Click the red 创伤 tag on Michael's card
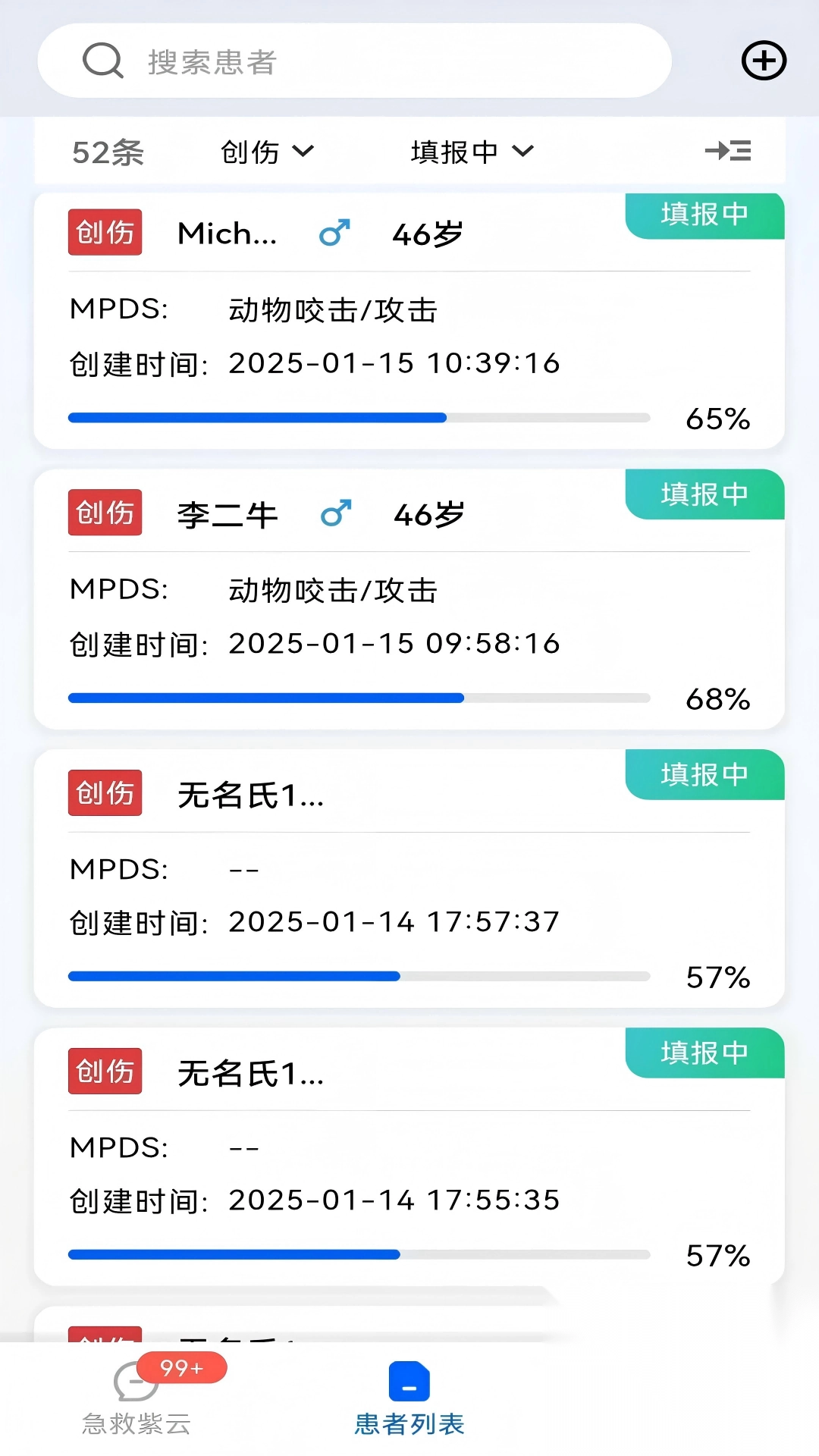This screenshot has width=819, height=1456. (104, 233)
